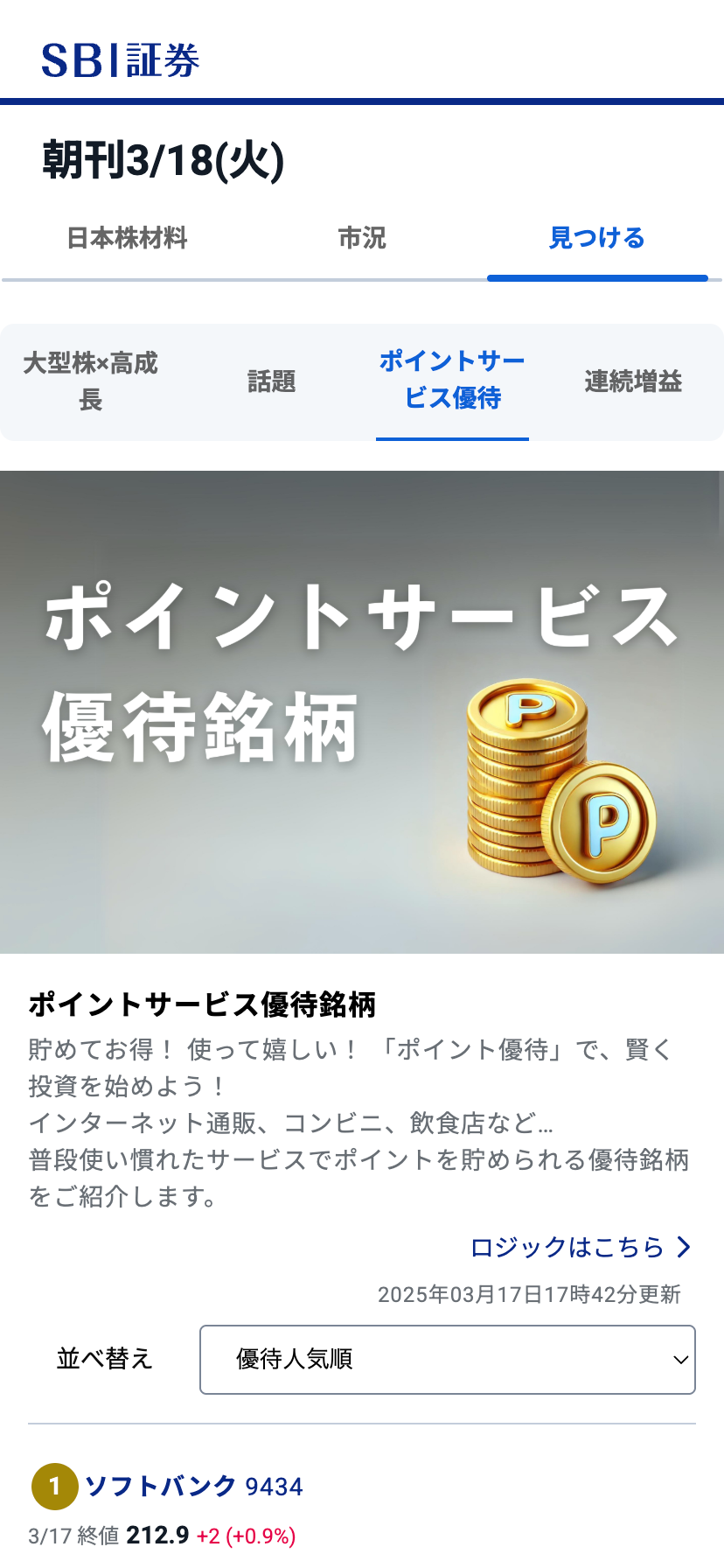Image resolution: width=724 pixels, height=1568 pixels.
Task: Open the 市況 tab
Action: [362, 238]
